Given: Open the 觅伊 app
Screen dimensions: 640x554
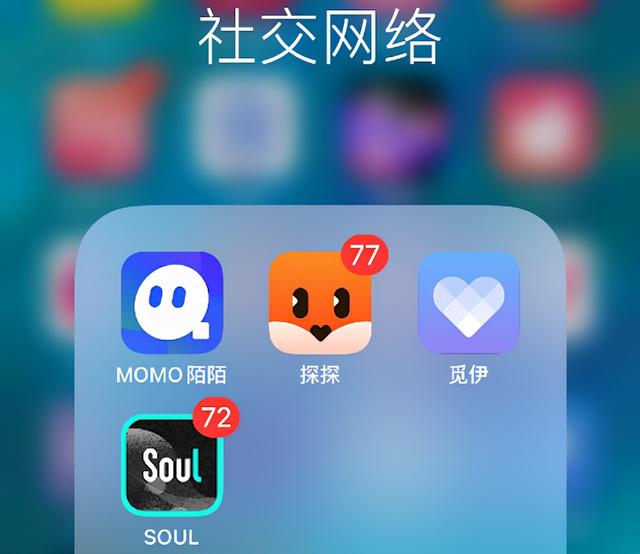Looking at the screenshot, I should [468, 303].
